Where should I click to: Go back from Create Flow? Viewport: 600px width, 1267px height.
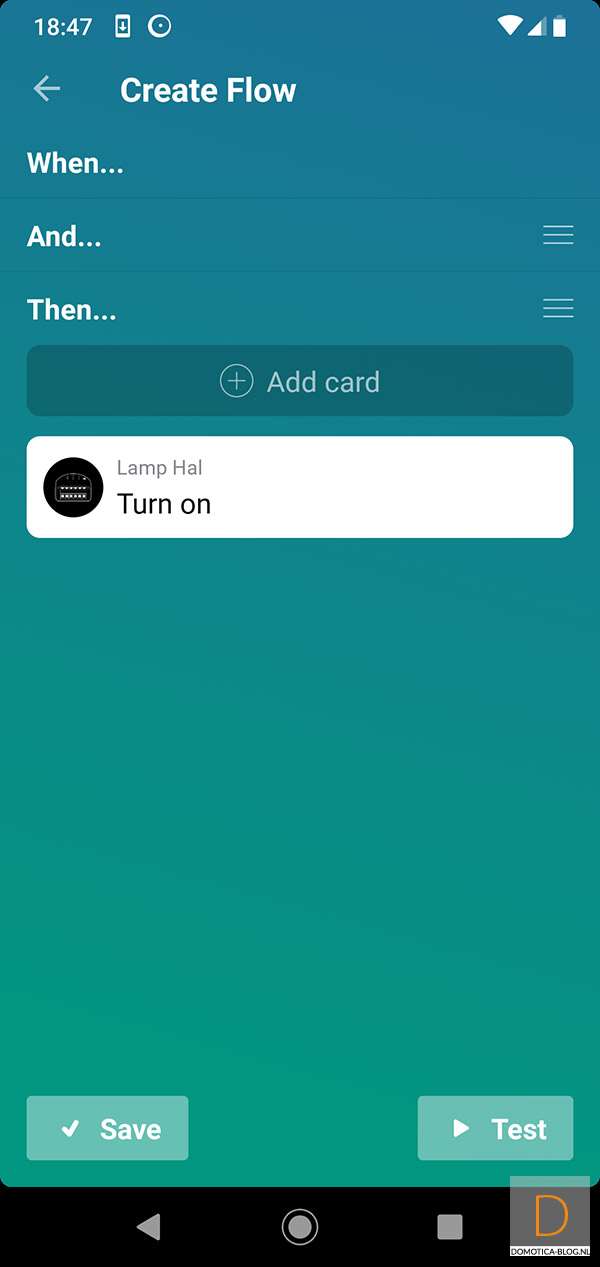coord(47,89)
